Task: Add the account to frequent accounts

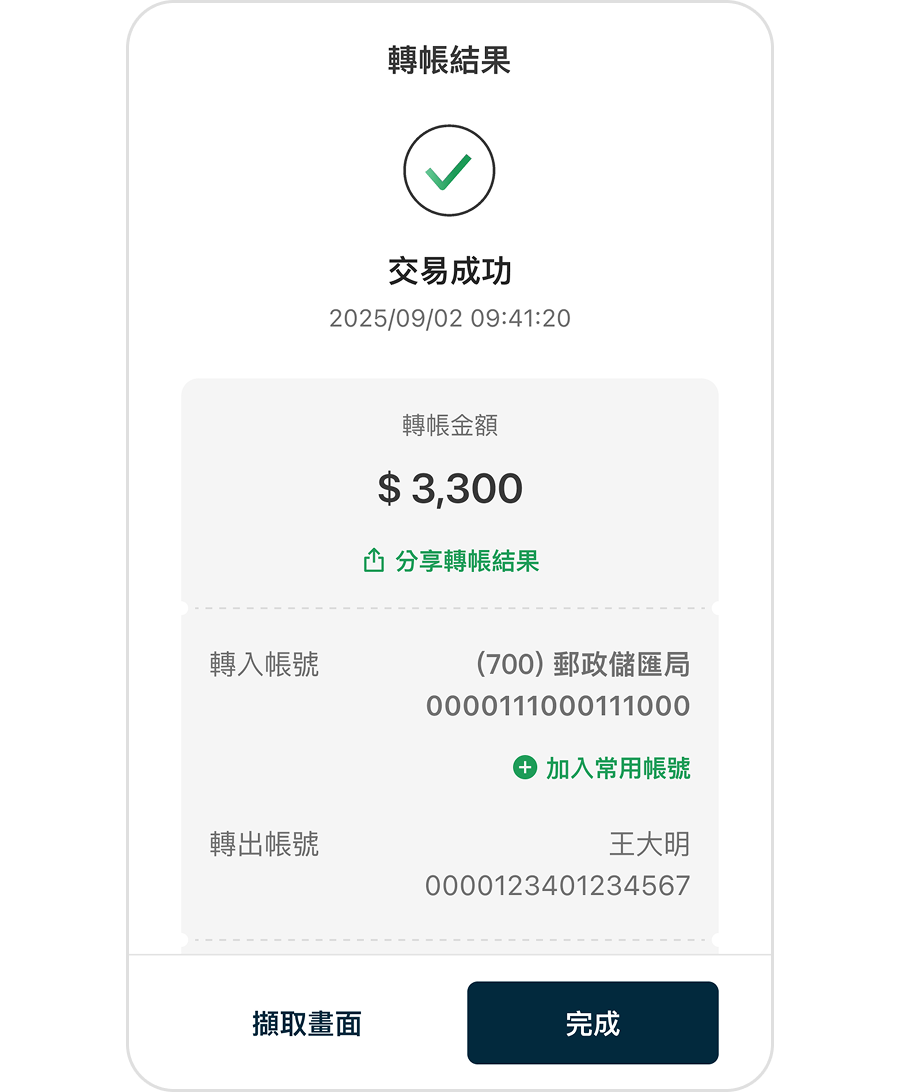Action: [602, 768]
